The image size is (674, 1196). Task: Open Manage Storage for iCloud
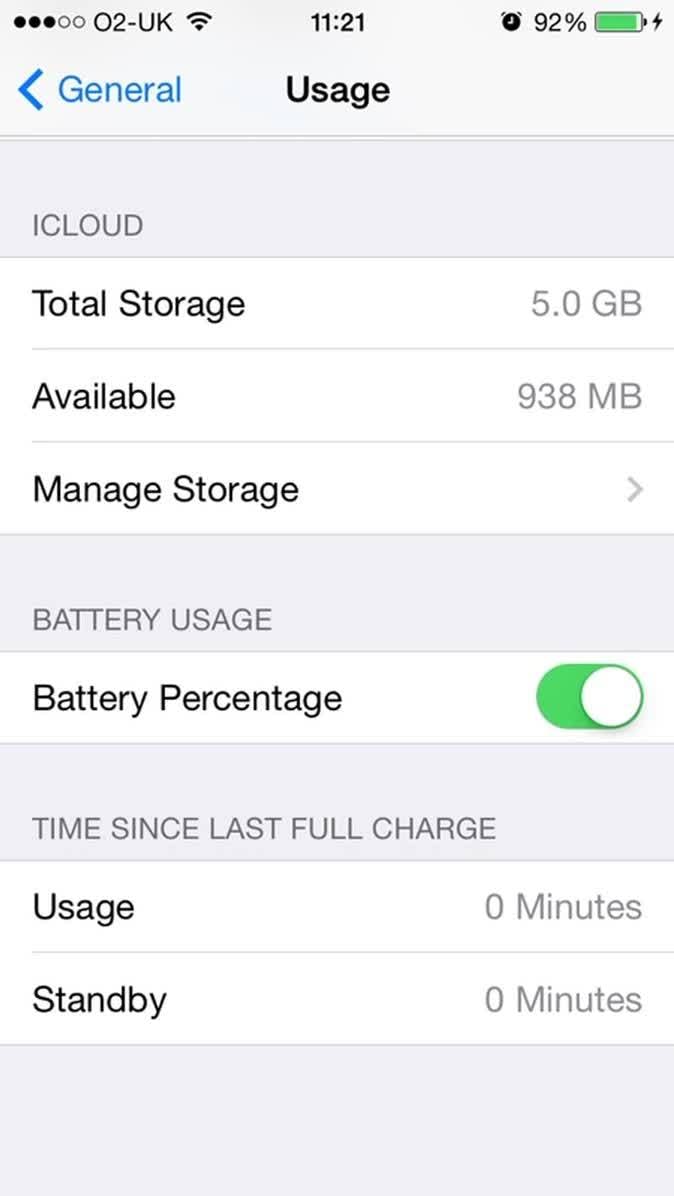pos(336,489)
